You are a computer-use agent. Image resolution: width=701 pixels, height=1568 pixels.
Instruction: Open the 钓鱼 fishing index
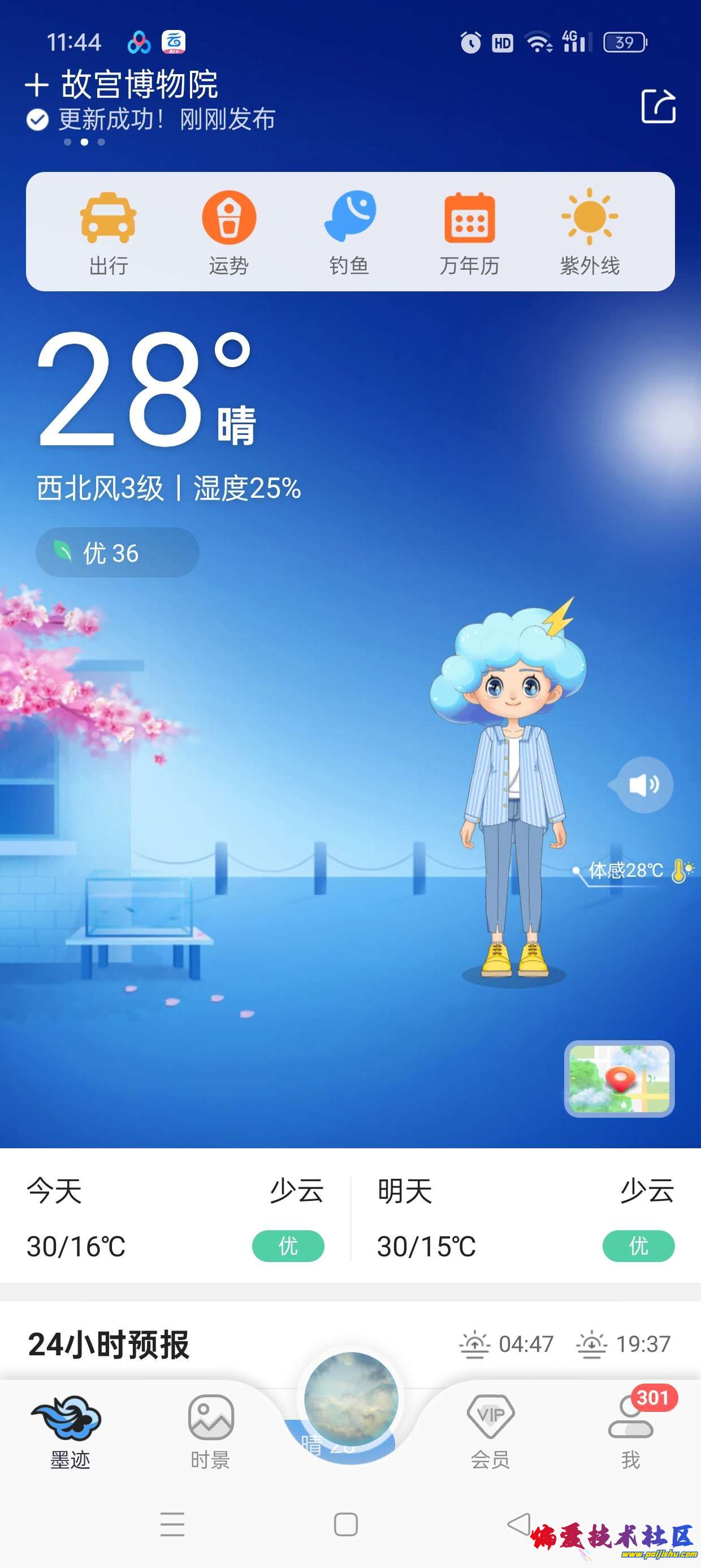point(349,231)
